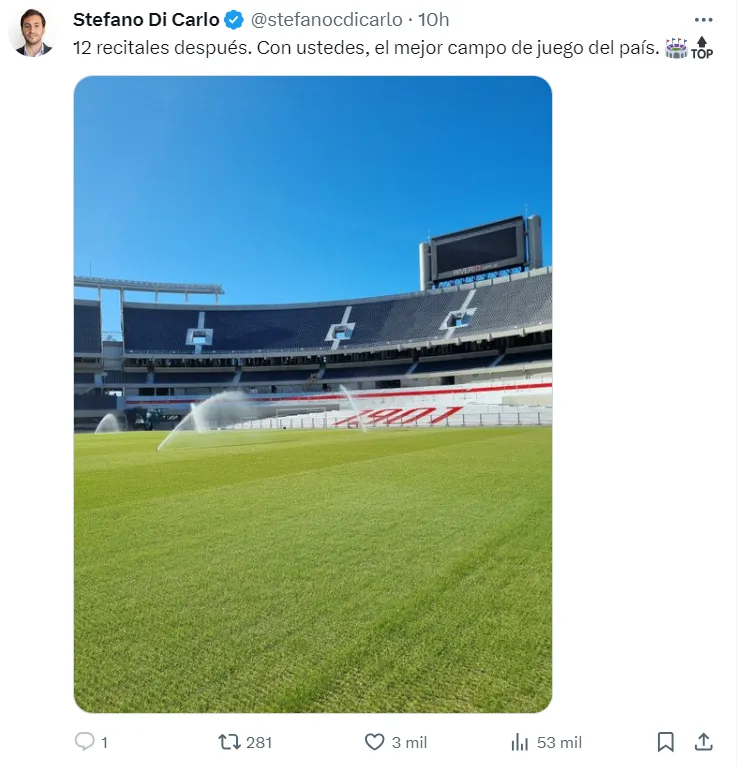
Task: Open the tweet via the 10h timestamp
Action: [435, 18]
